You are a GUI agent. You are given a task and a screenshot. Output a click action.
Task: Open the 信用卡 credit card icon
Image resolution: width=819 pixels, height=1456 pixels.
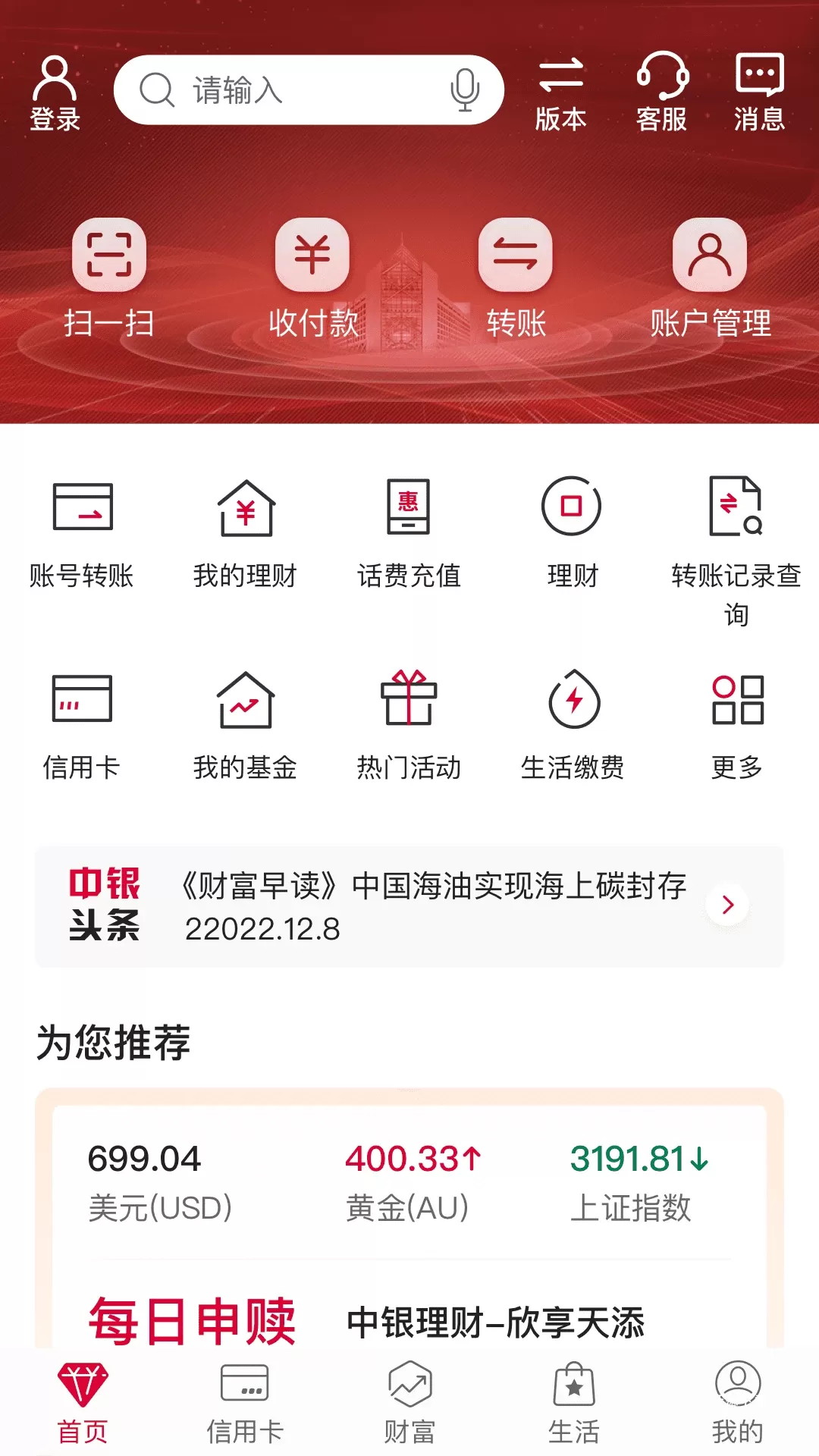[82, 709]
